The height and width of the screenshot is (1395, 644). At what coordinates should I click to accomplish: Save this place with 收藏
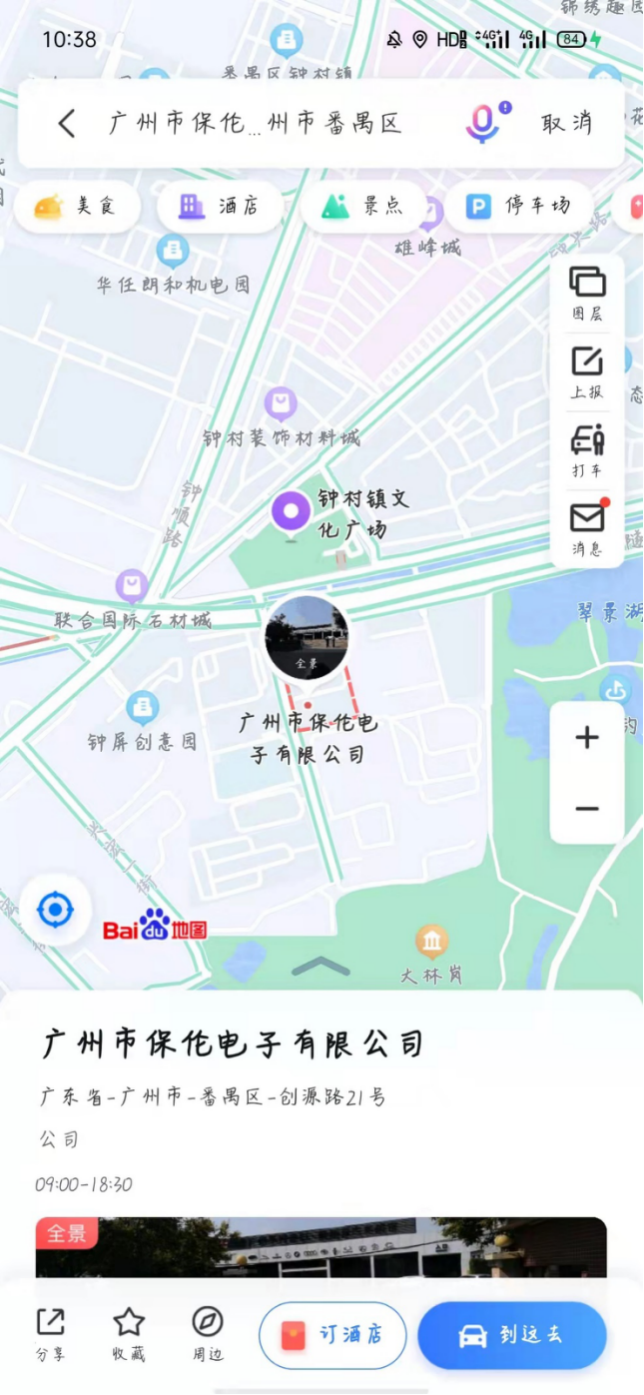(129, 1334)
